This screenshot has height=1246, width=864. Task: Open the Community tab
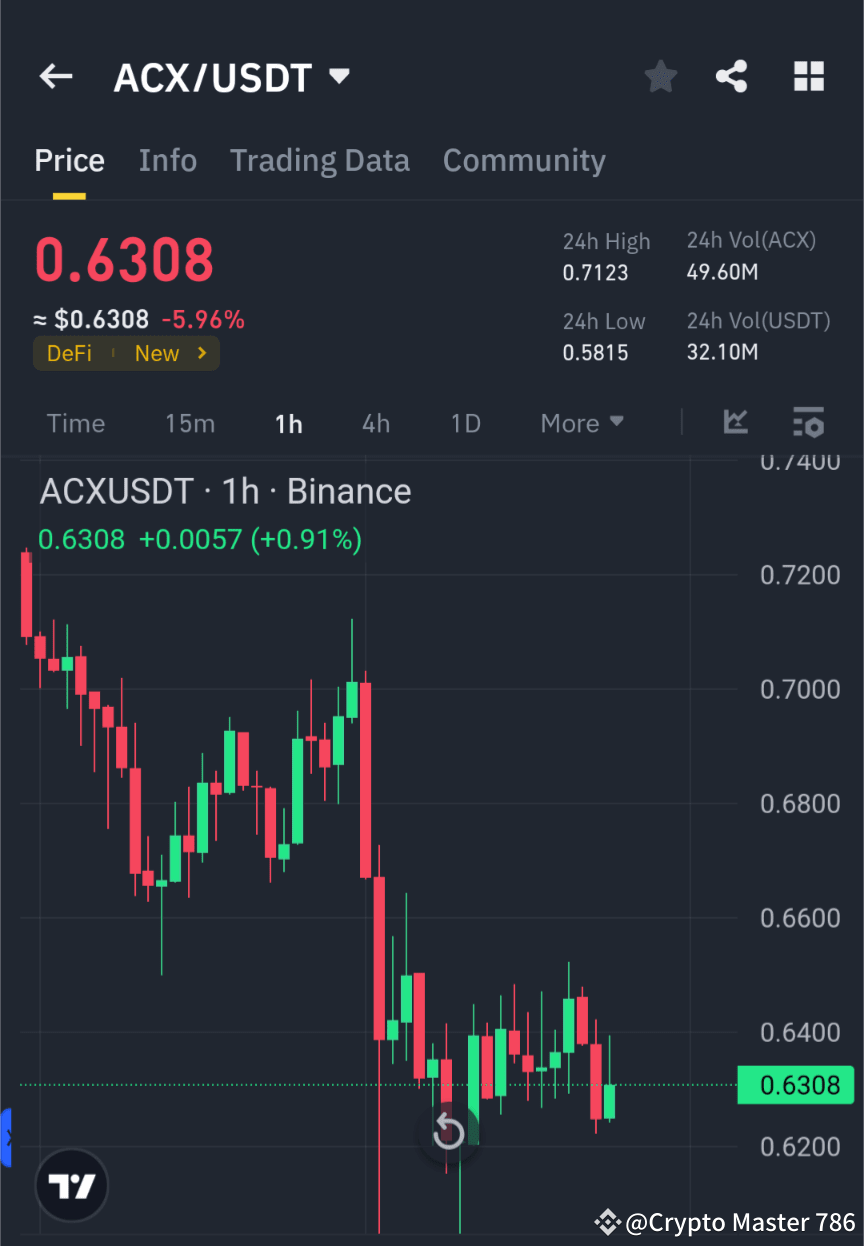524,160
